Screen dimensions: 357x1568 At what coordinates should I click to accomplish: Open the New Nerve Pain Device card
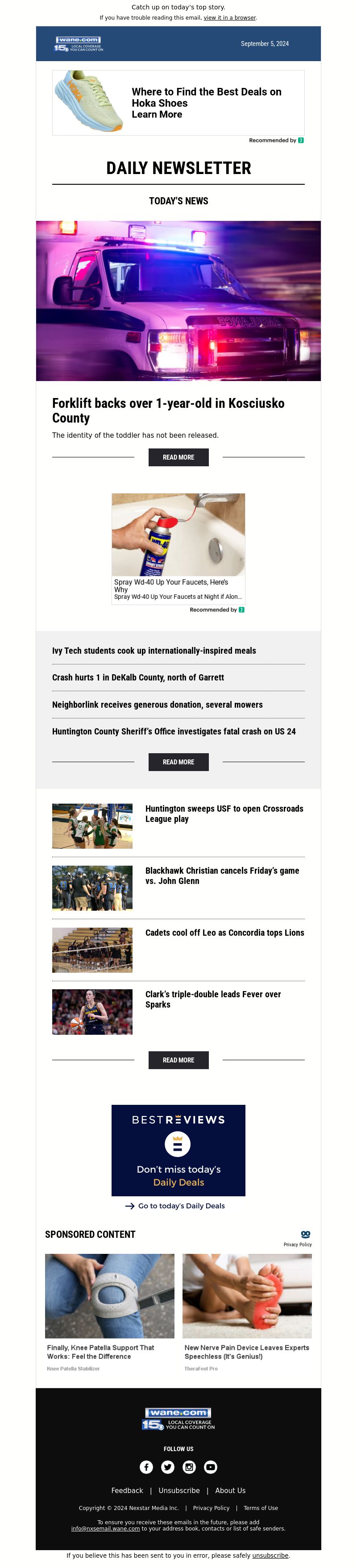pyautogui.click(x=247, y=1309)
